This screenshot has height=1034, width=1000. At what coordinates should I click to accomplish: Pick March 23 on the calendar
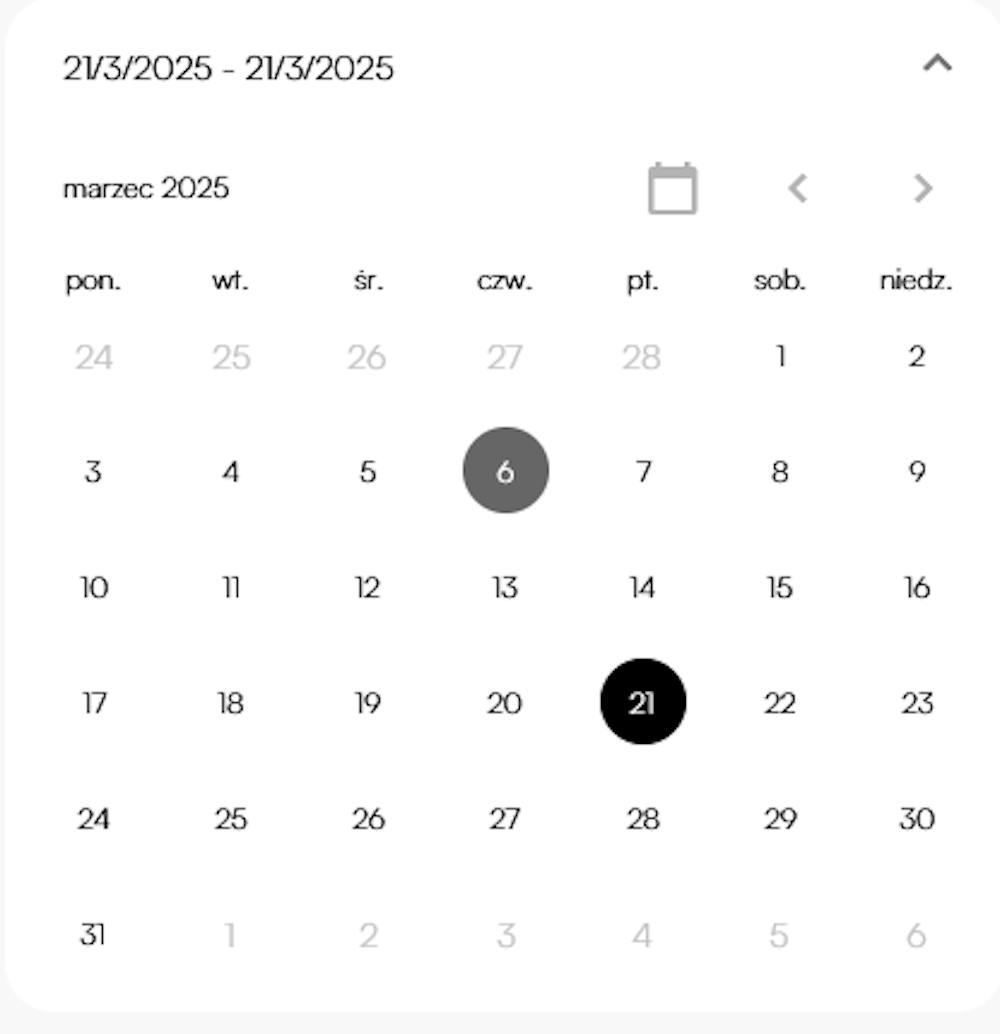(917, 703)
